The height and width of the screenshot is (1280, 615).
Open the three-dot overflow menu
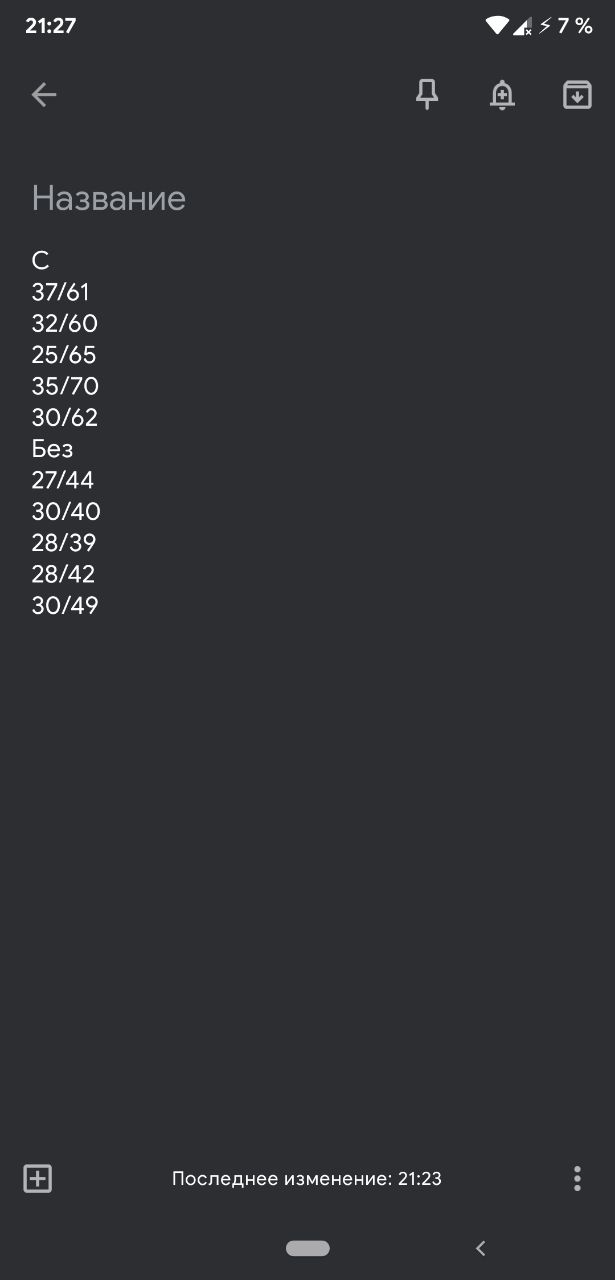(577, 1178)
